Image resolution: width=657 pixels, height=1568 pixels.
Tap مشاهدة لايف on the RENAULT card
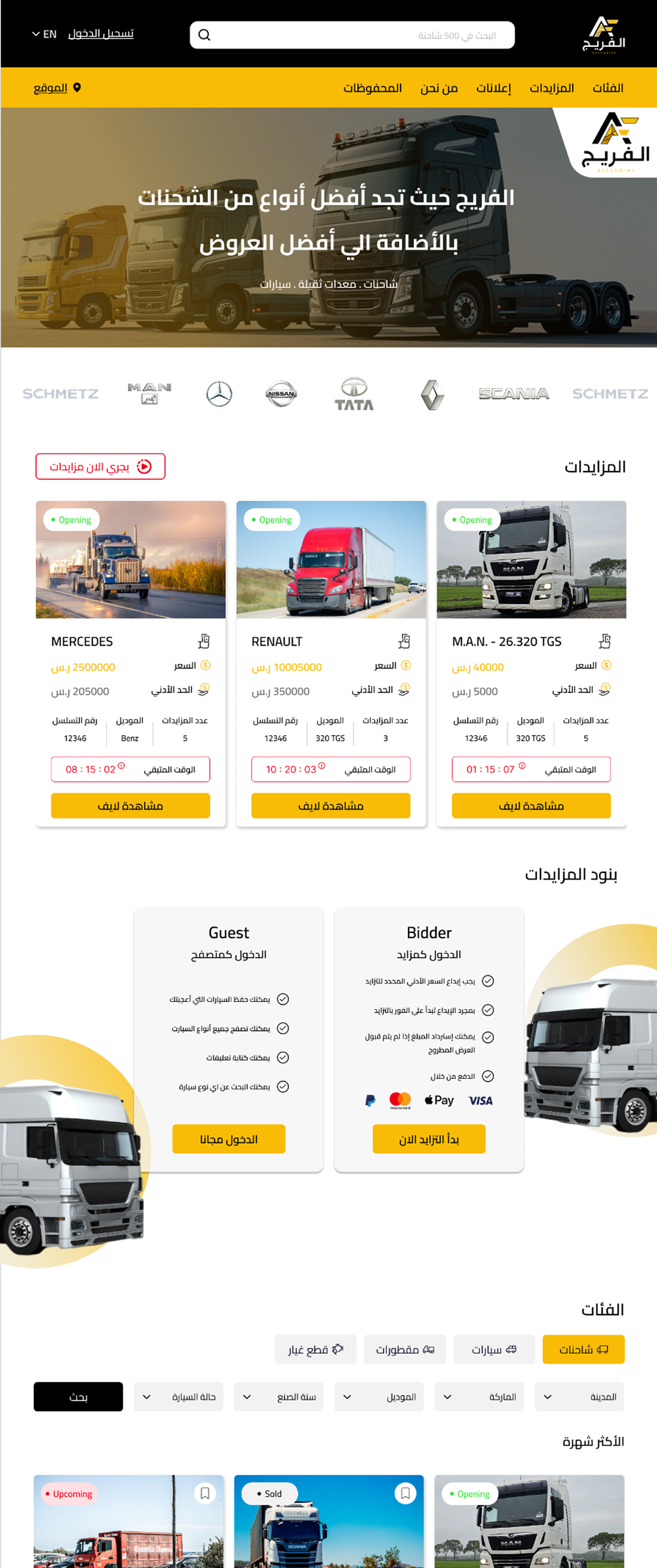click(x=331, y=805)
